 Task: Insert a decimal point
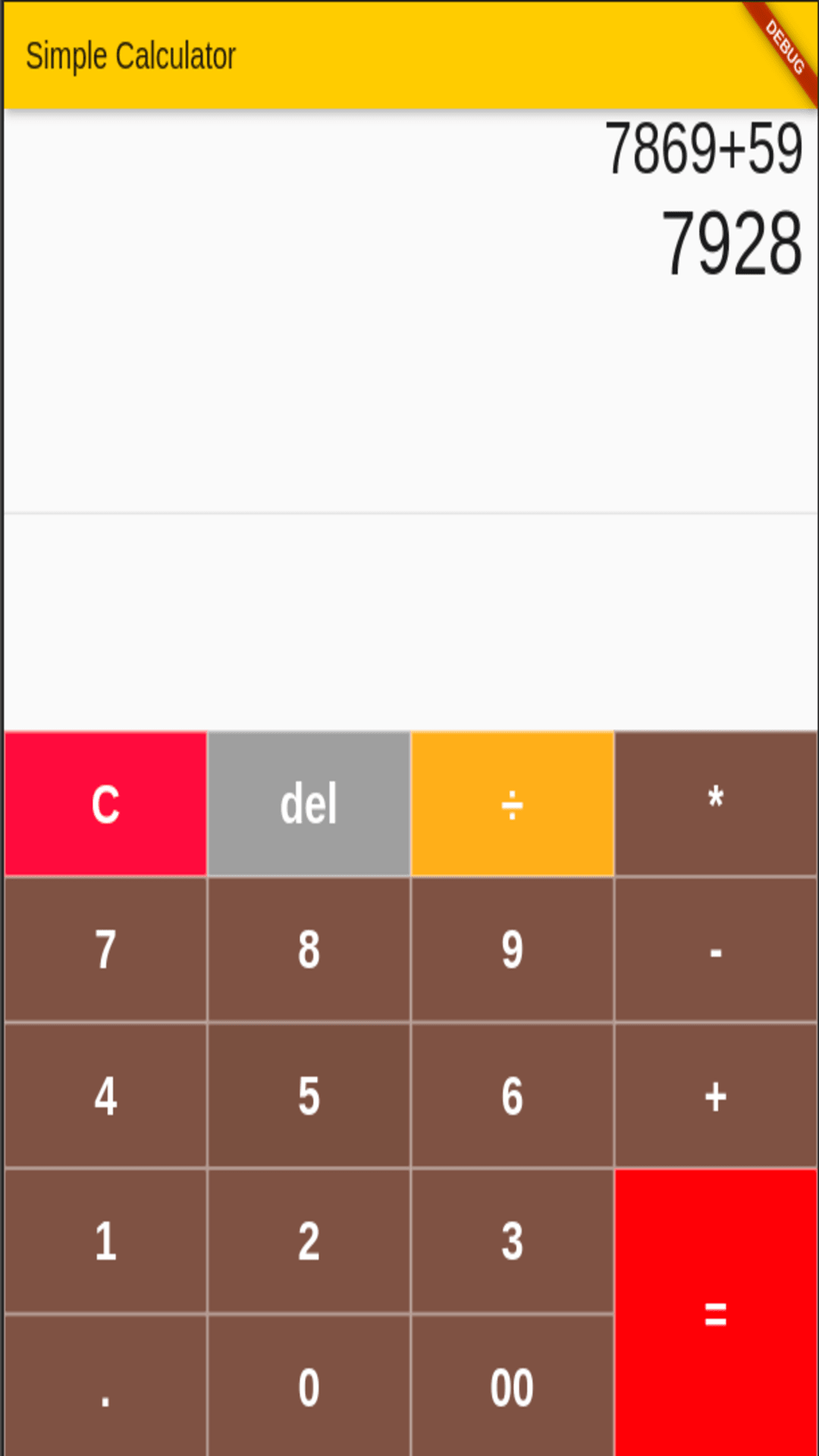[x=105, y=1386]
